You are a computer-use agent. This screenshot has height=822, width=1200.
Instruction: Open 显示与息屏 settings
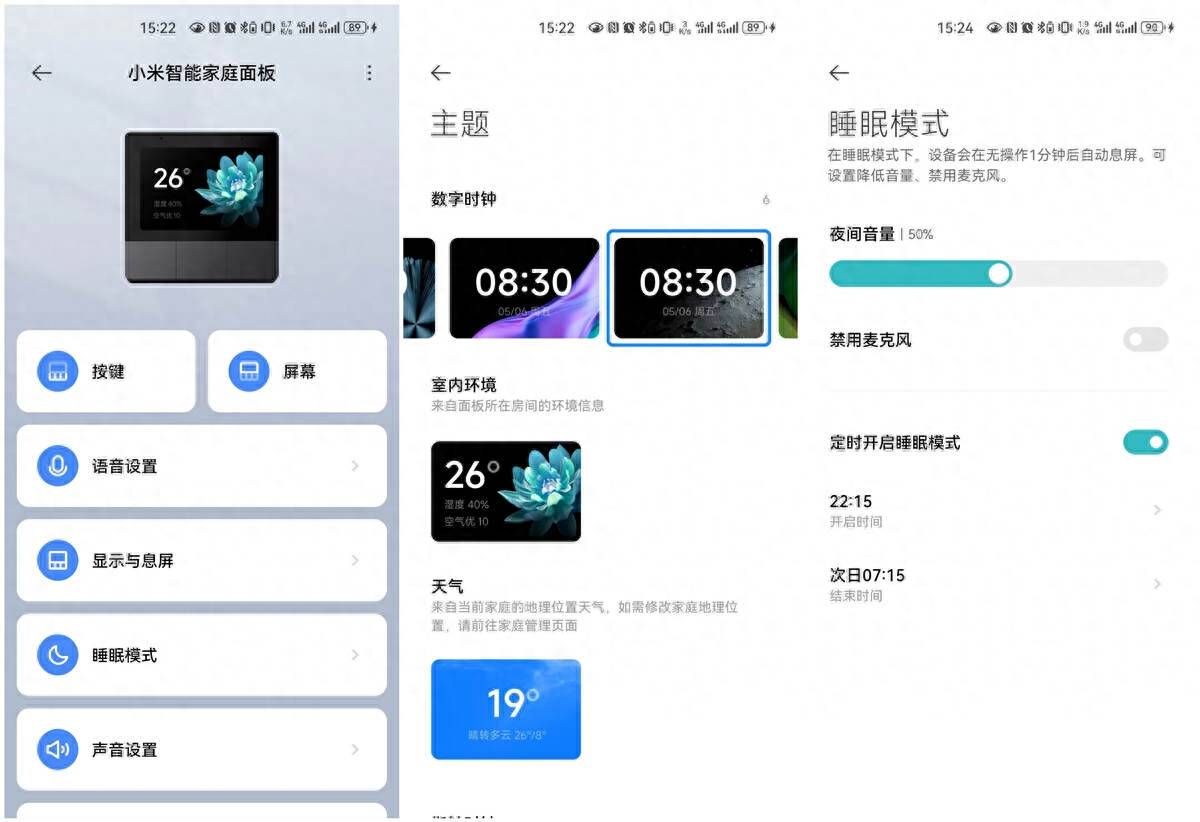[201, 561]
